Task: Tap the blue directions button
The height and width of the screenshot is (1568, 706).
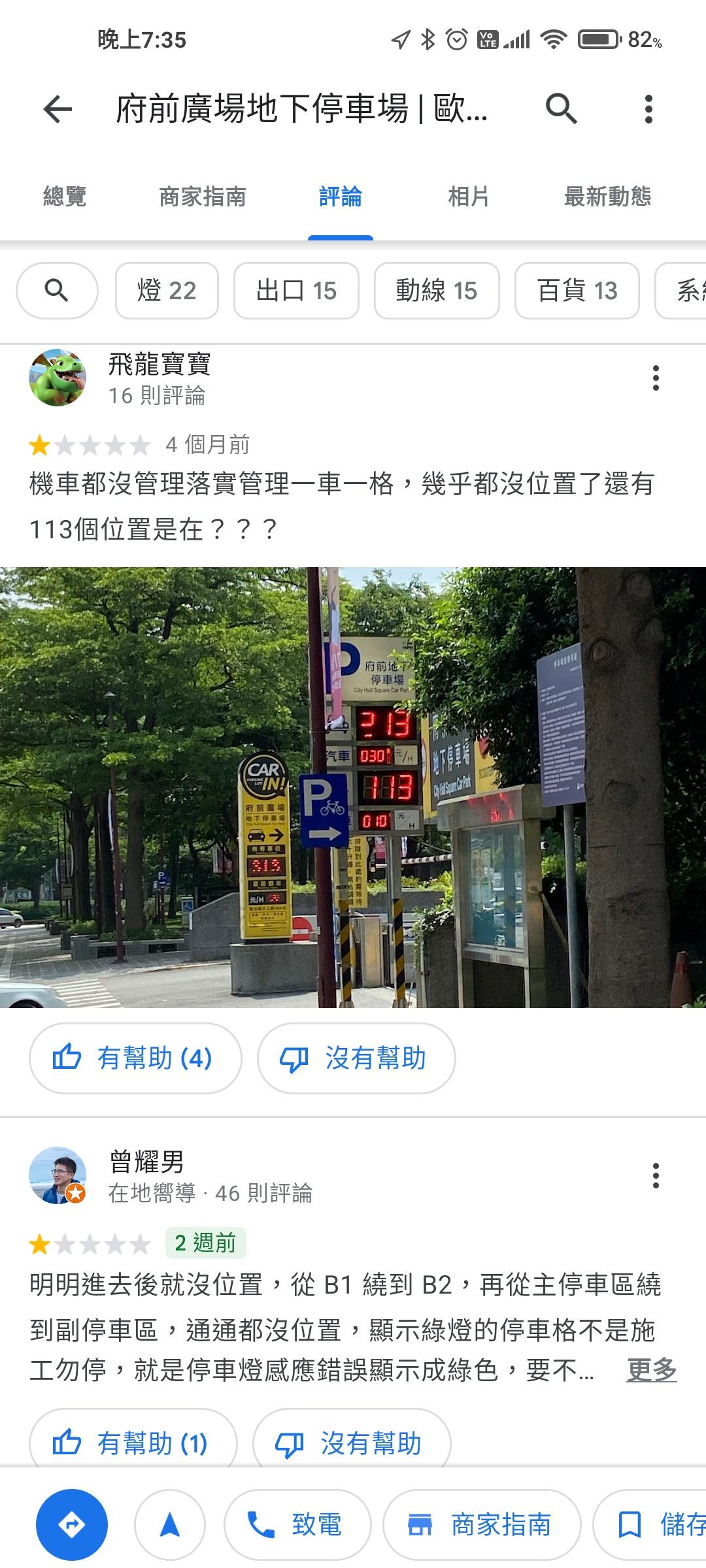Action: tap(72, 1525)
